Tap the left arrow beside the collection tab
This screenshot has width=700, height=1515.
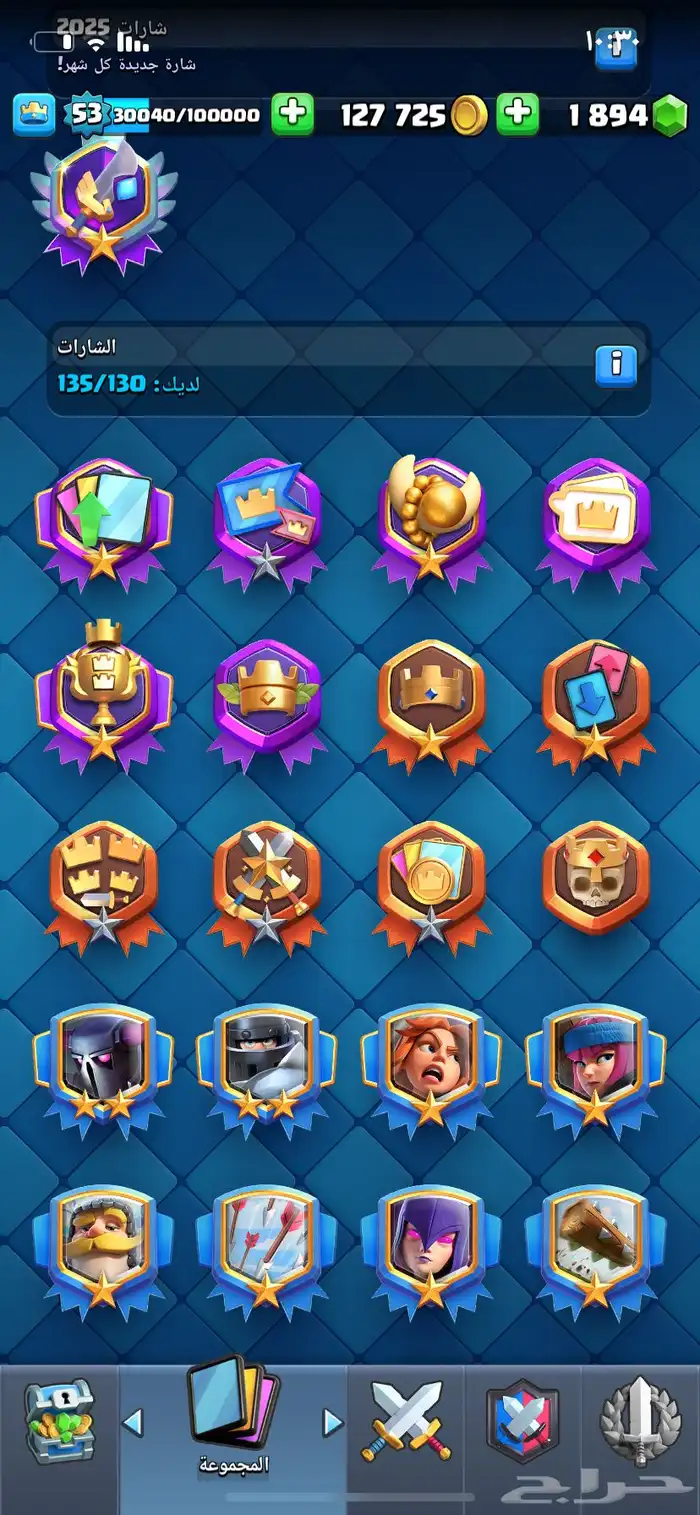[x=133, y=1421]
